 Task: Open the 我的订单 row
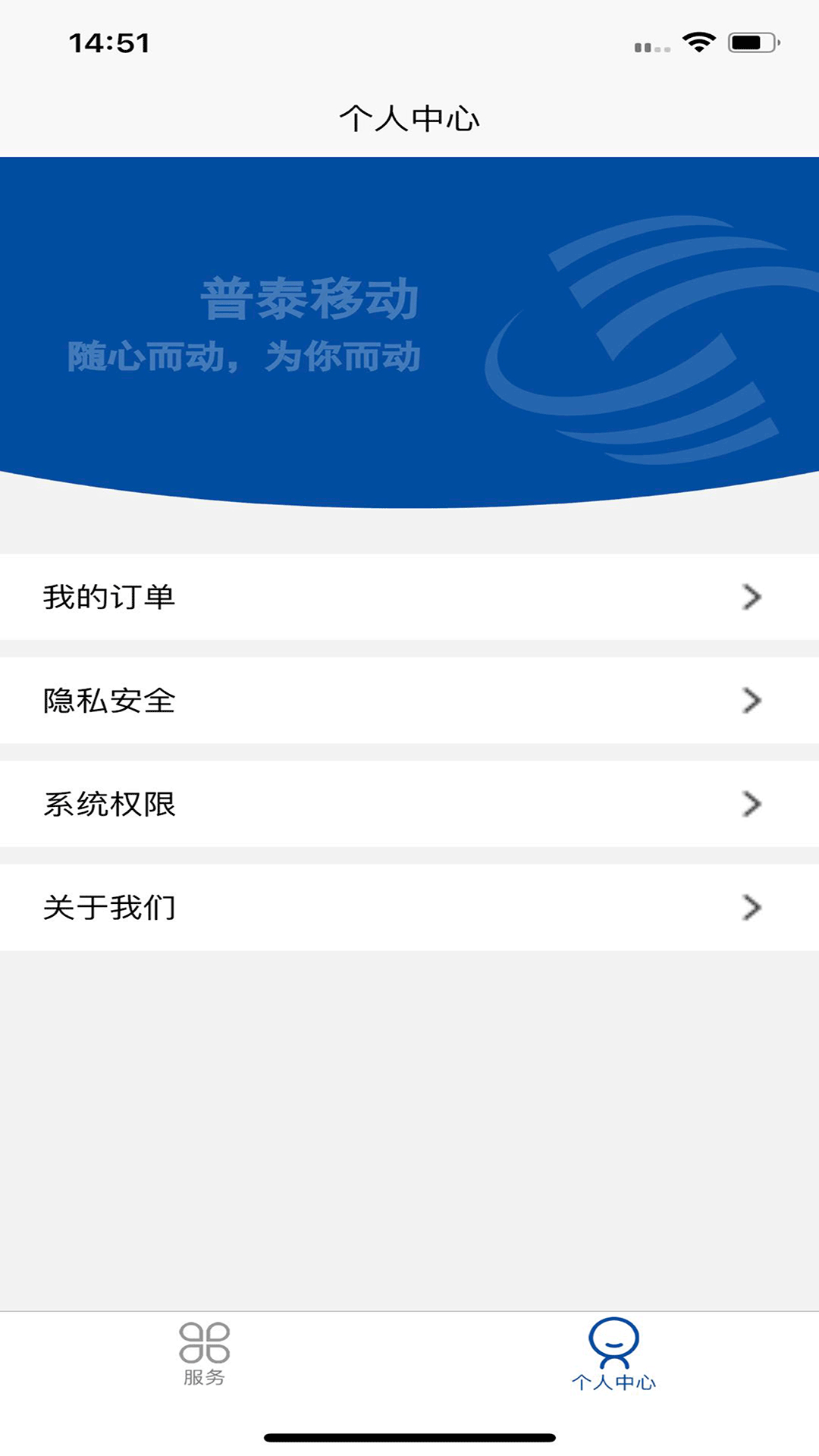tap(409, 597)
